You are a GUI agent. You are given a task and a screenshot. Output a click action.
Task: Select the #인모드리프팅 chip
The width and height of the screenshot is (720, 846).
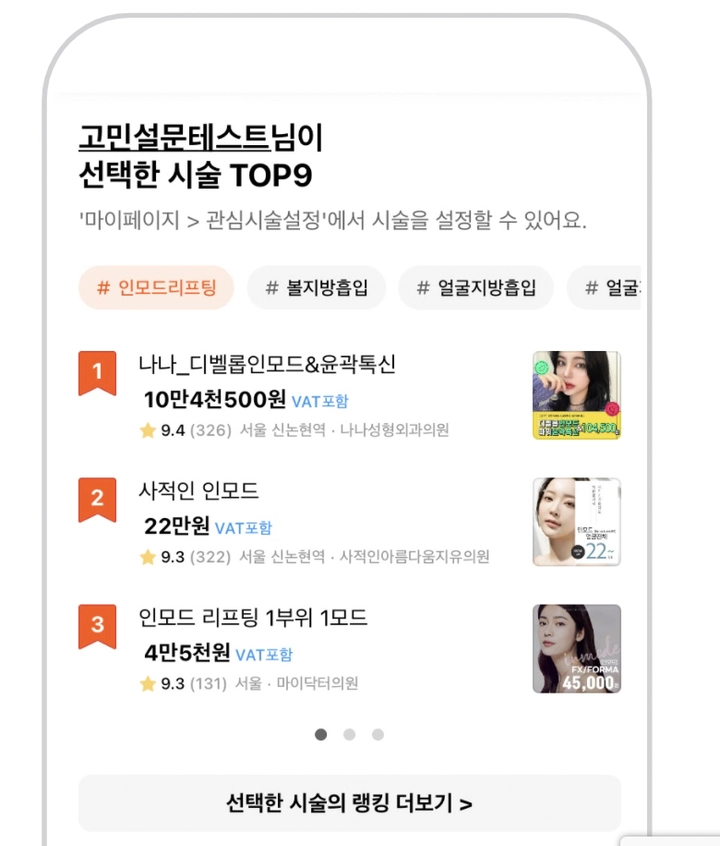pos(156,288)
